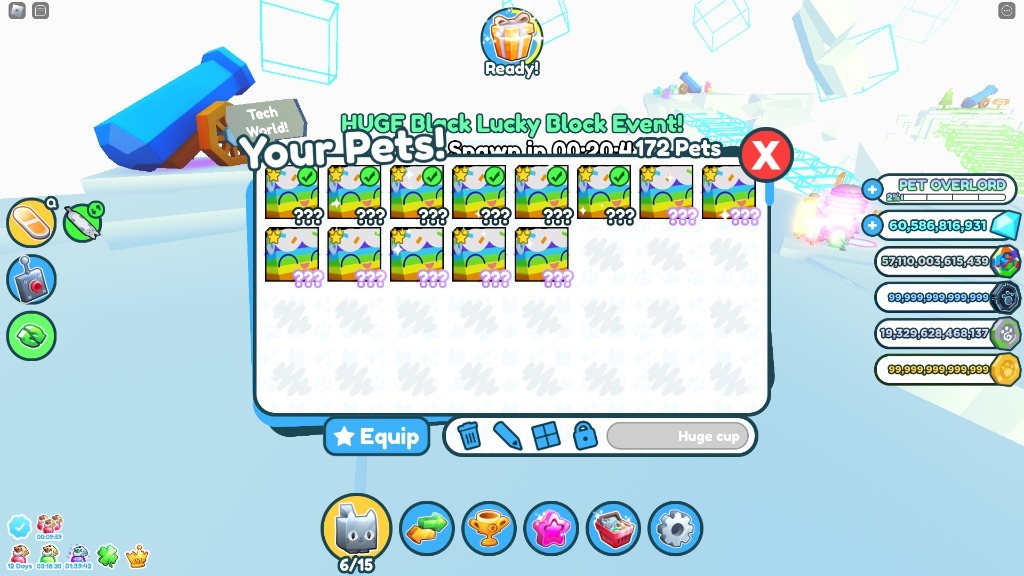
Task: Close the Your Pets window
Action: point(766,155)
